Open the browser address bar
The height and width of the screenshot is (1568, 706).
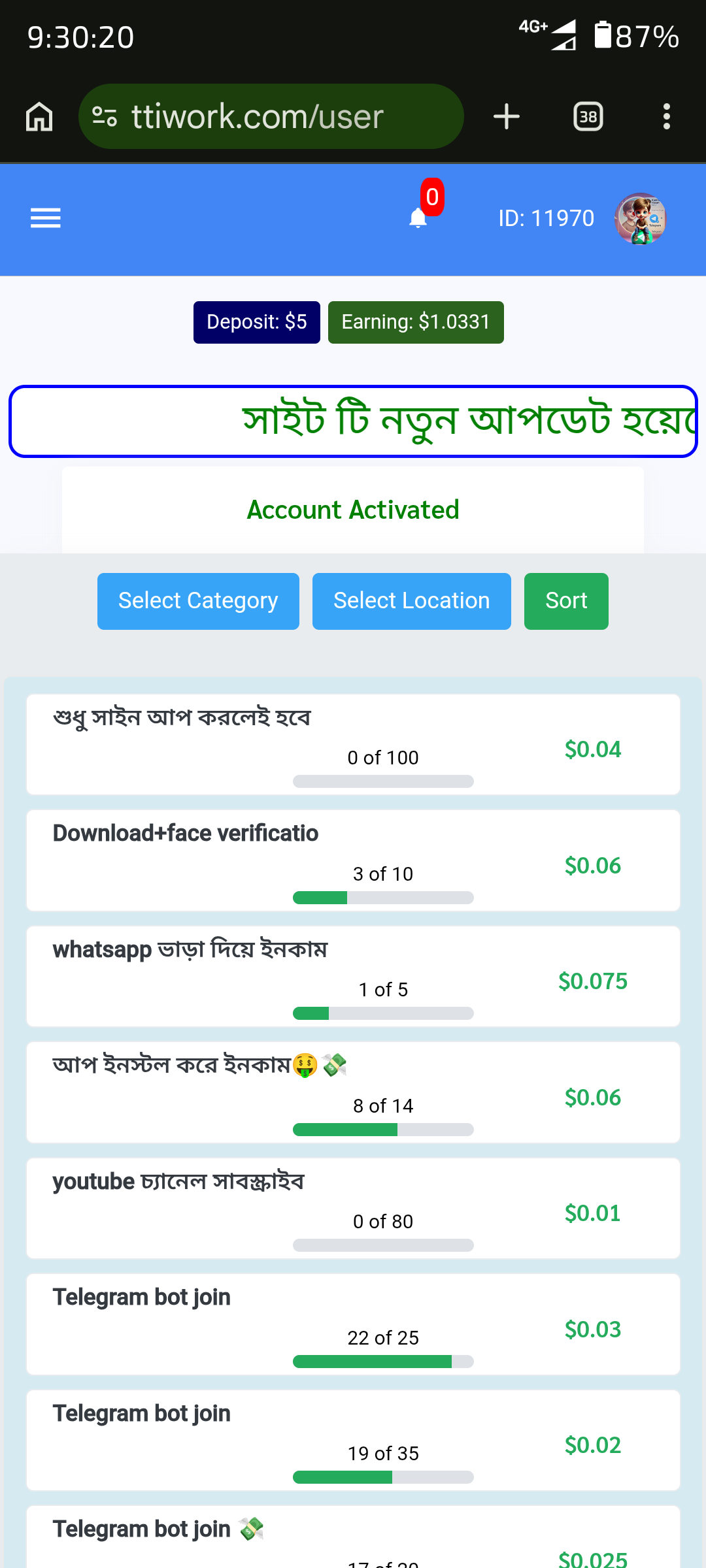pyautogui.click(x=271, y=116)
